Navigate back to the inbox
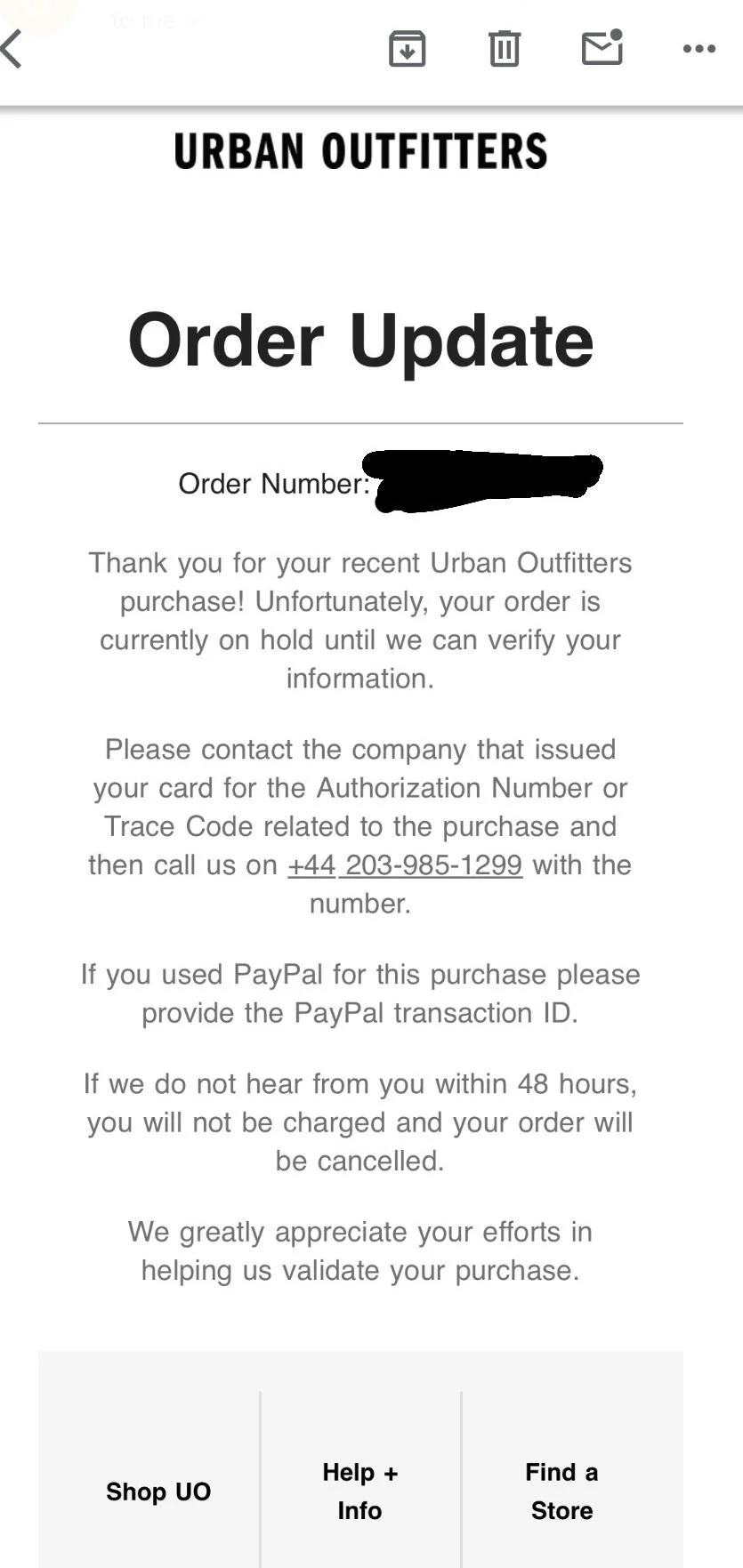Image resolution: width=743 pixels, height=1568 pixels. [x=12, y=49]
